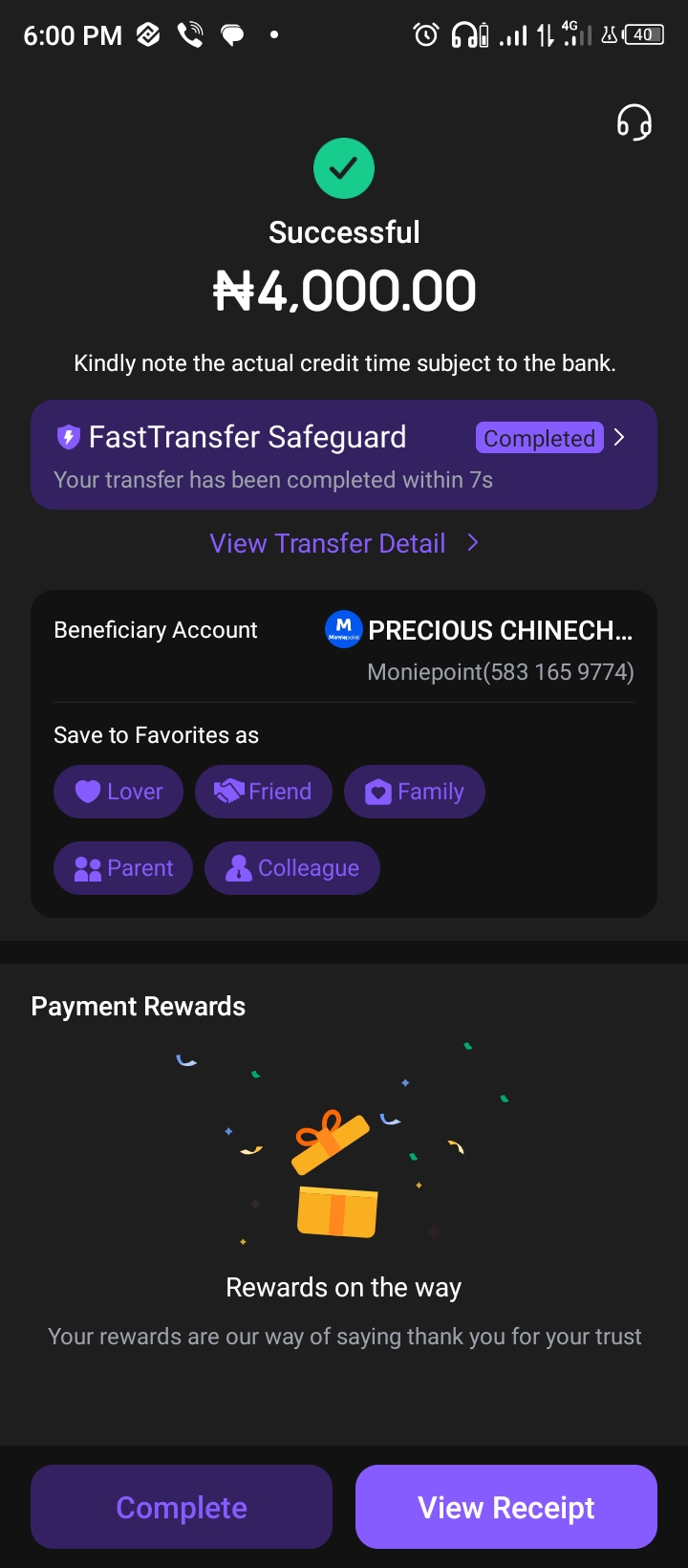Tap the Complete button
The width and height of the screenshot is (688, 1568).
[182, 1507]
